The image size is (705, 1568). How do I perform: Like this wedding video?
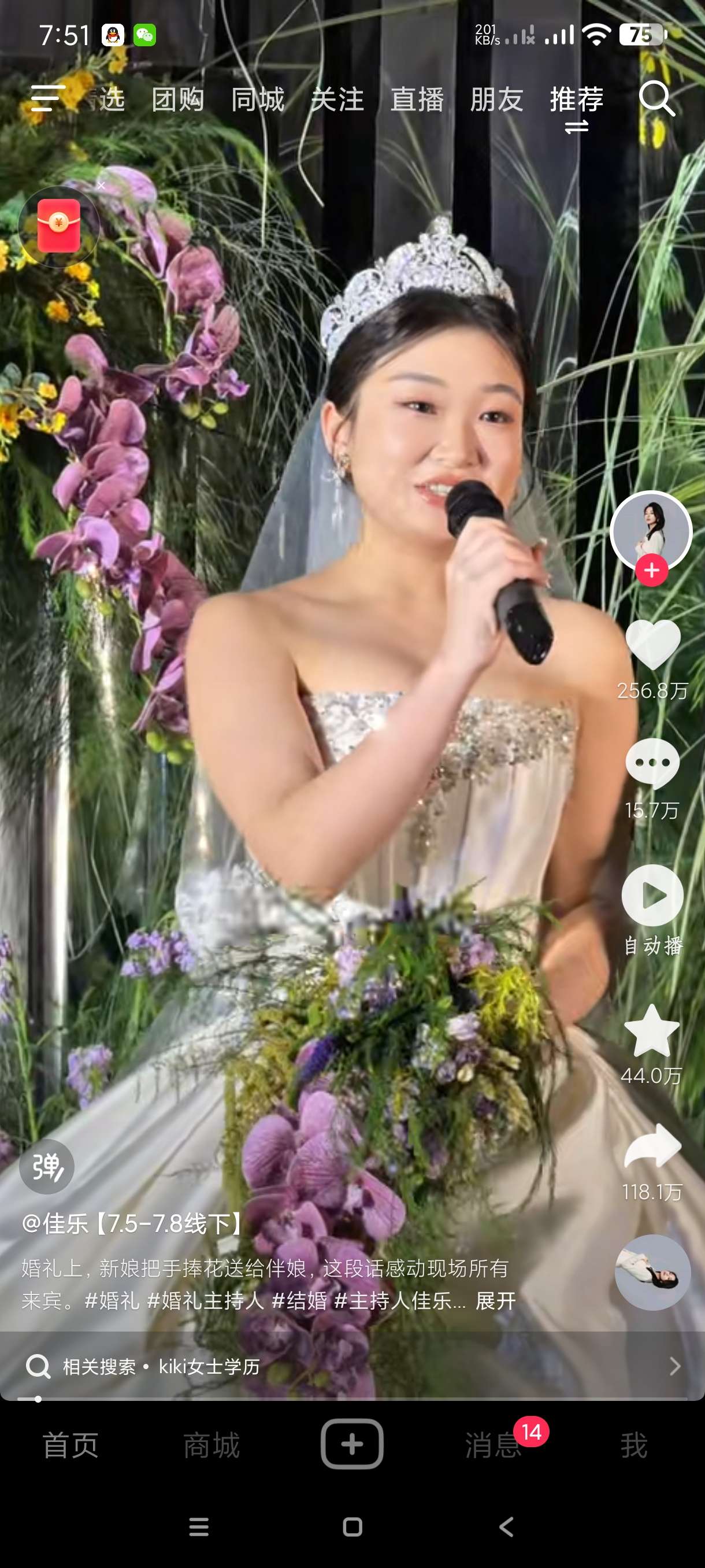pyautogui.click(x=652, y=645)
